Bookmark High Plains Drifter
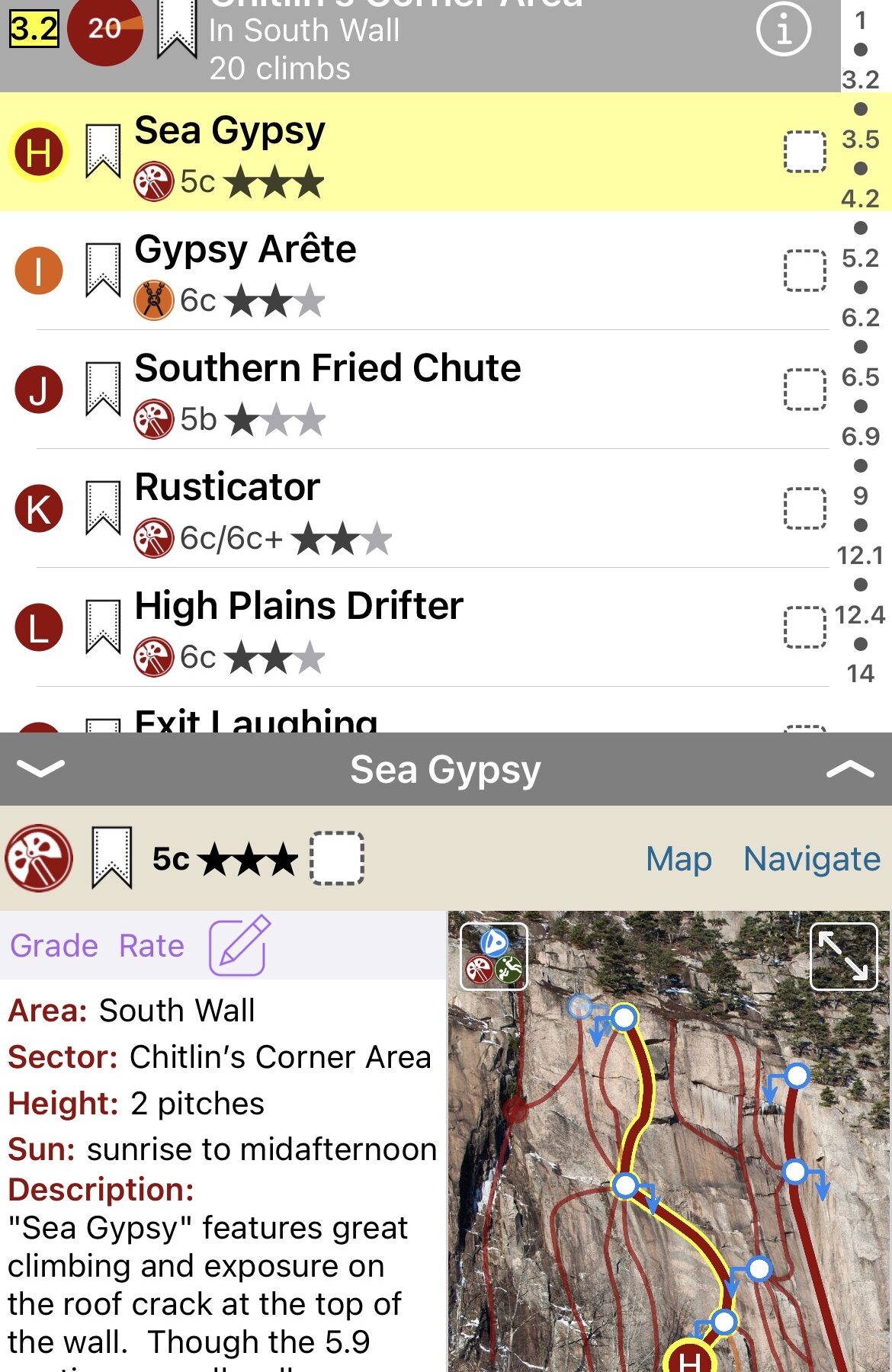Image resolution: width=892 pixels, height=1372 pixels. (x=103, y=627)
